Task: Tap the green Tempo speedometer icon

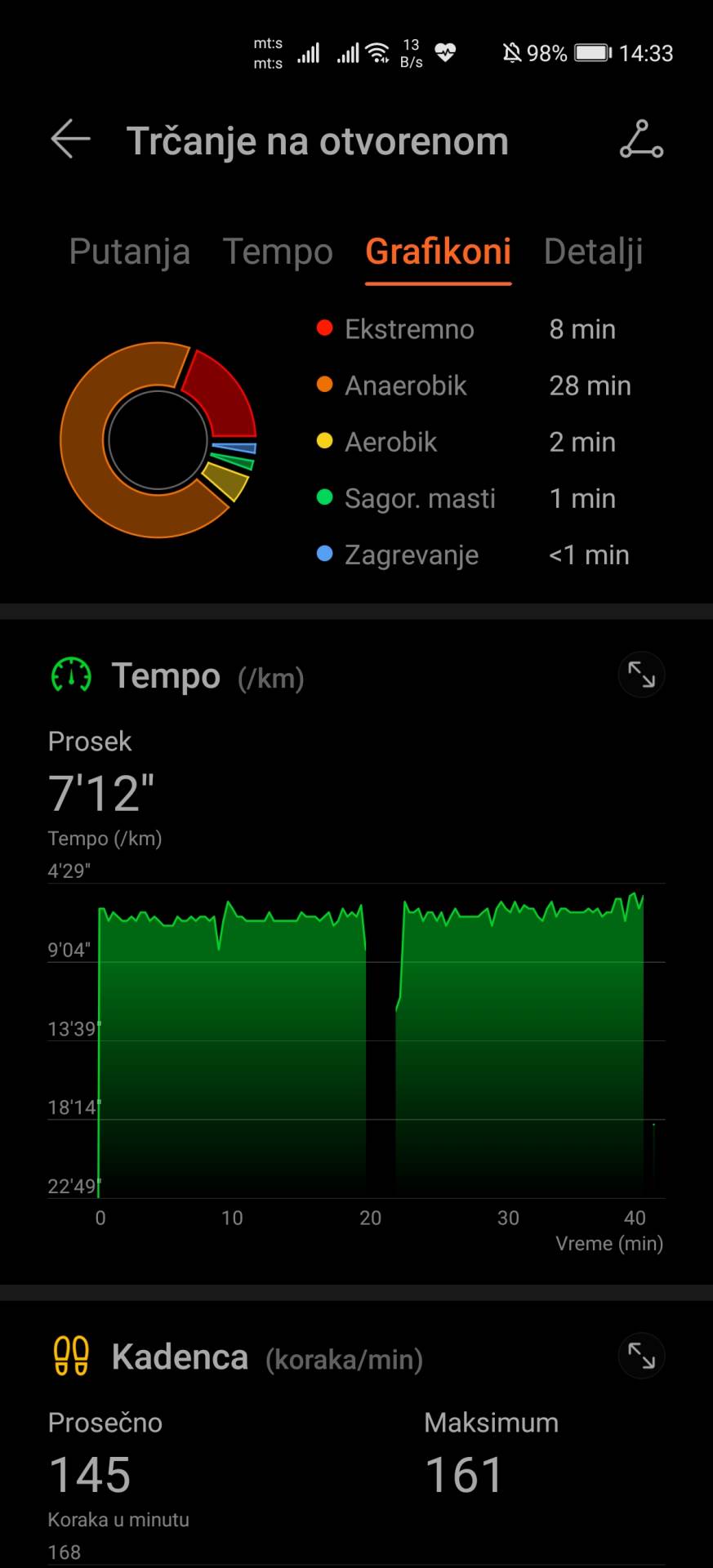Action: (71, 676)
